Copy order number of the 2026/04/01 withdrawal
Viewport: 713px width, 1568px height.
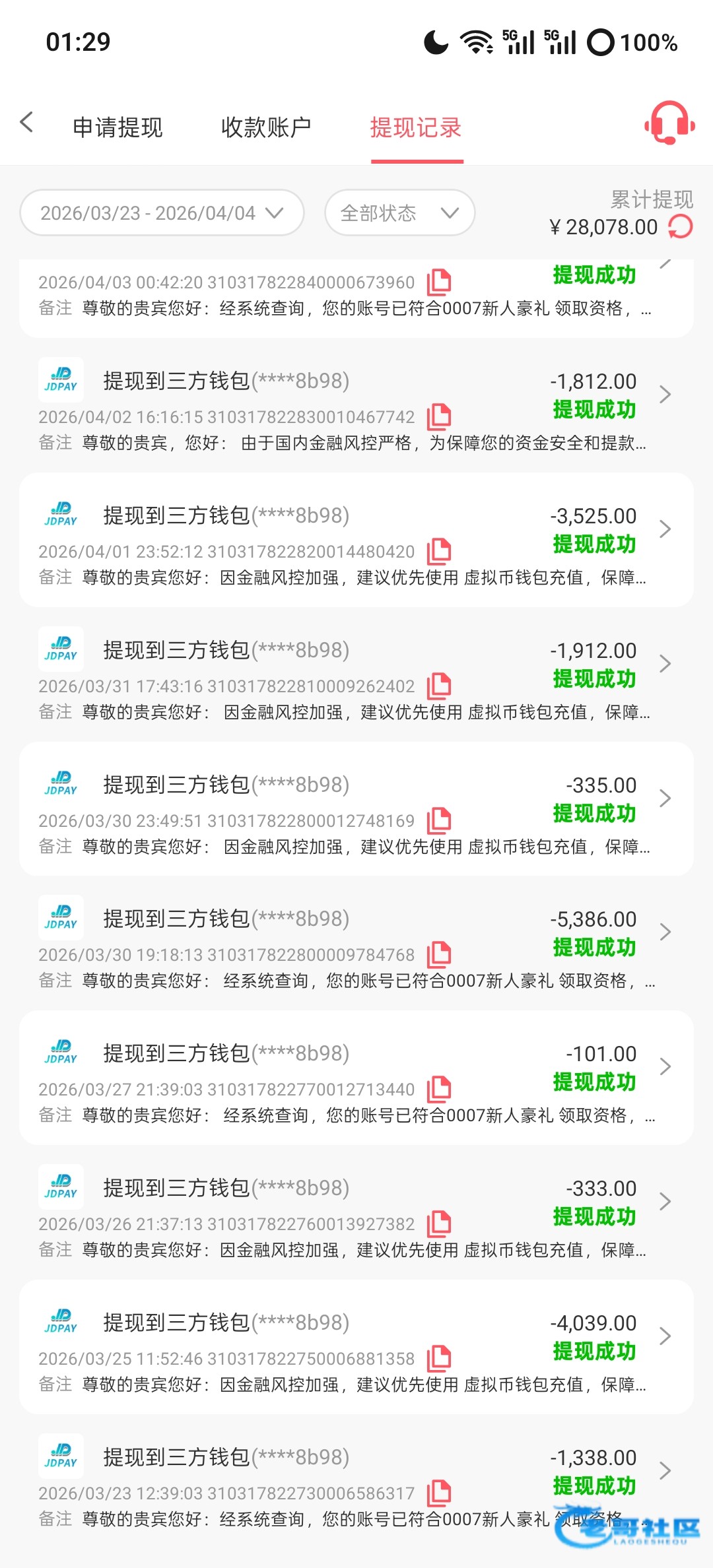click(x=439, y=552)
